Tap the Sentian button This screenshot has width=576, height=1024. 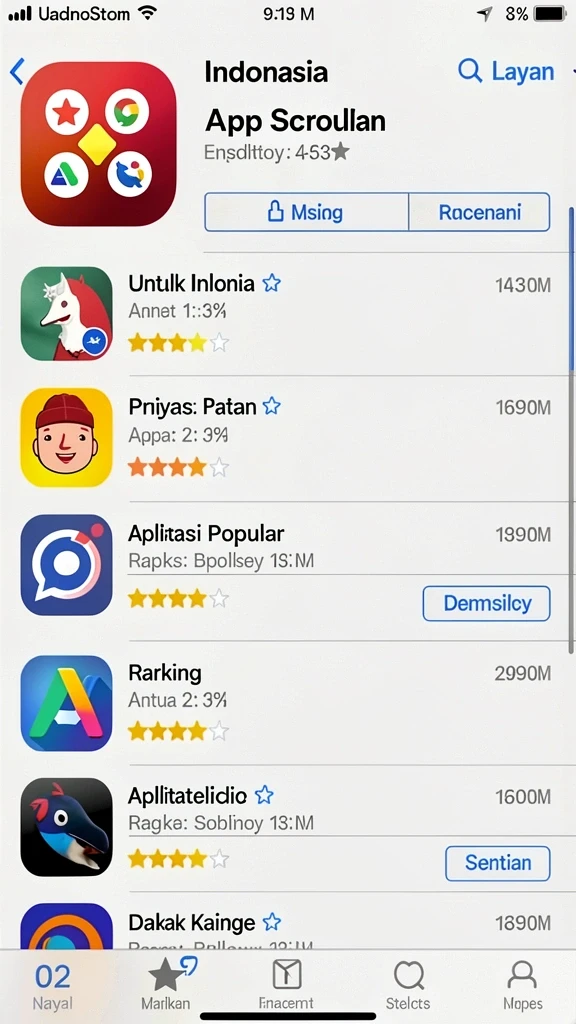tap(498, 863)
